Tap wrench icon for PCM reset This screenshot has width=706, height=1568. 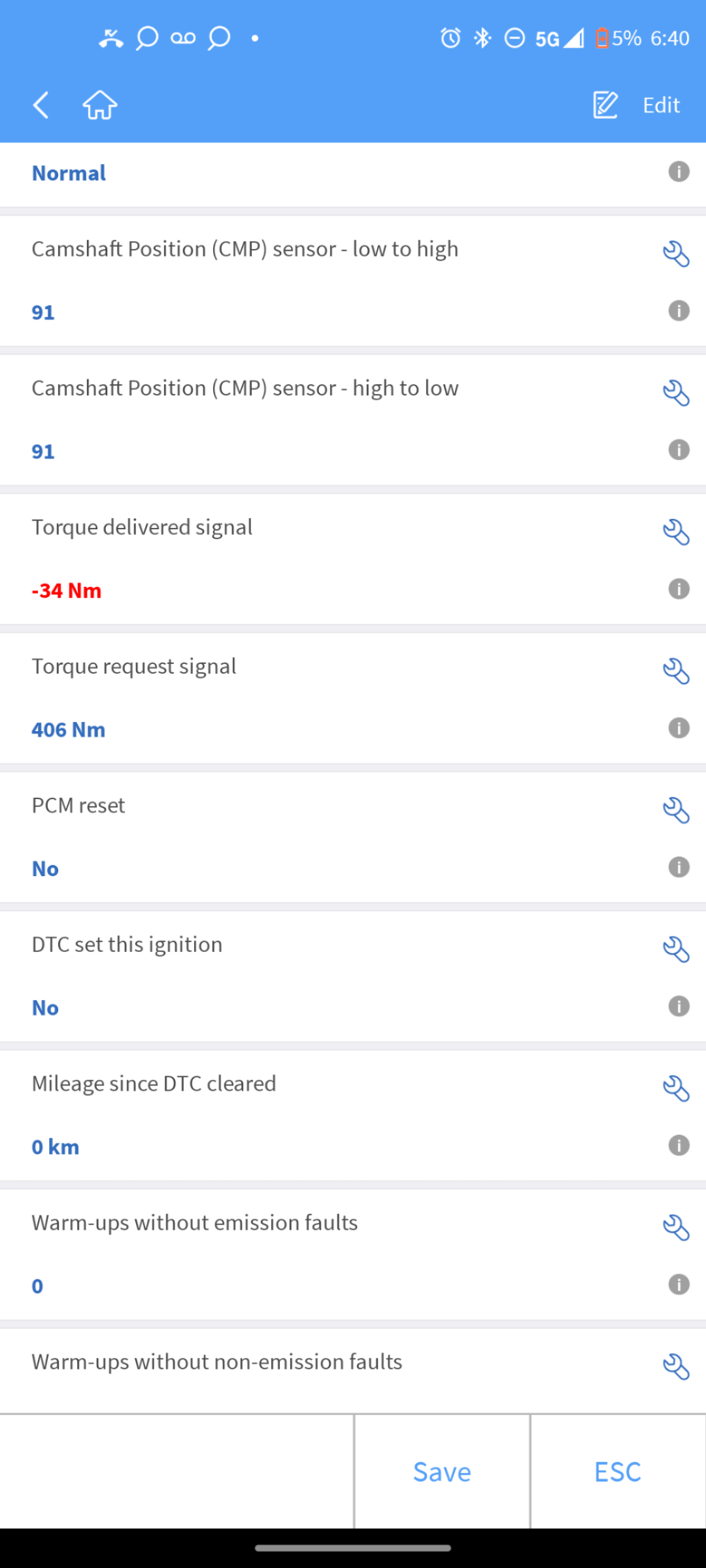pos(676,811)
